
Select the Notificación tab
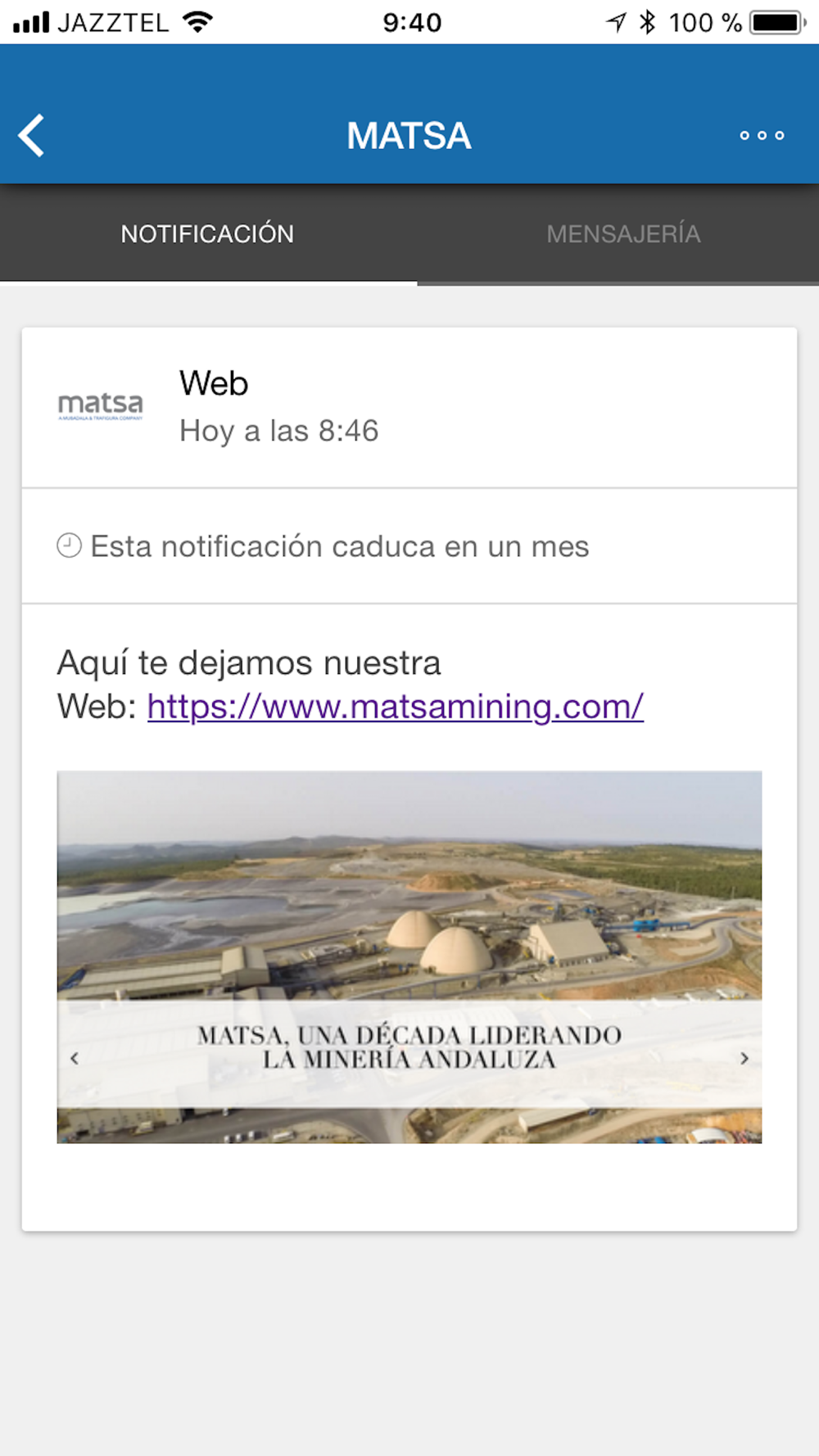[207, 234]
